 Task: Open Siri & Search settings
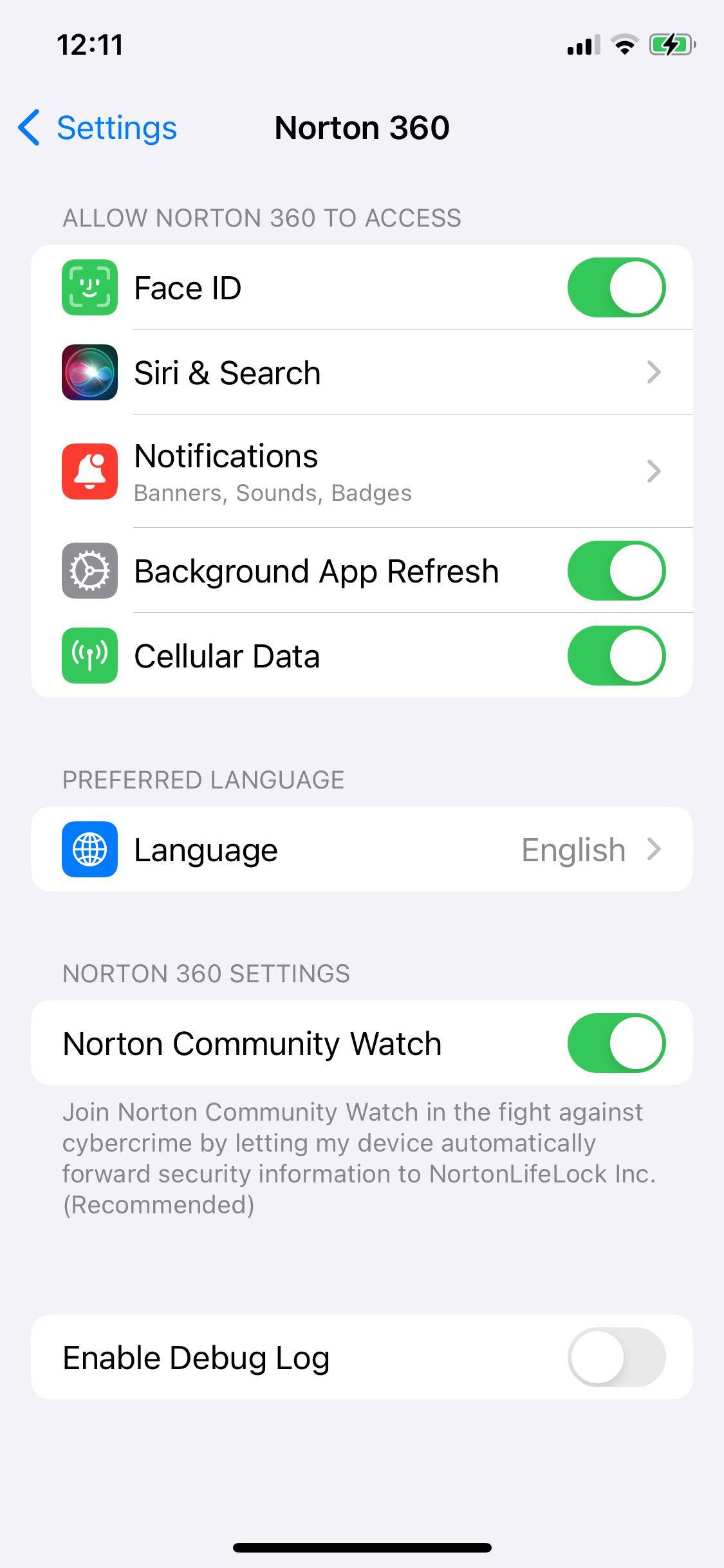coord(362,373)
